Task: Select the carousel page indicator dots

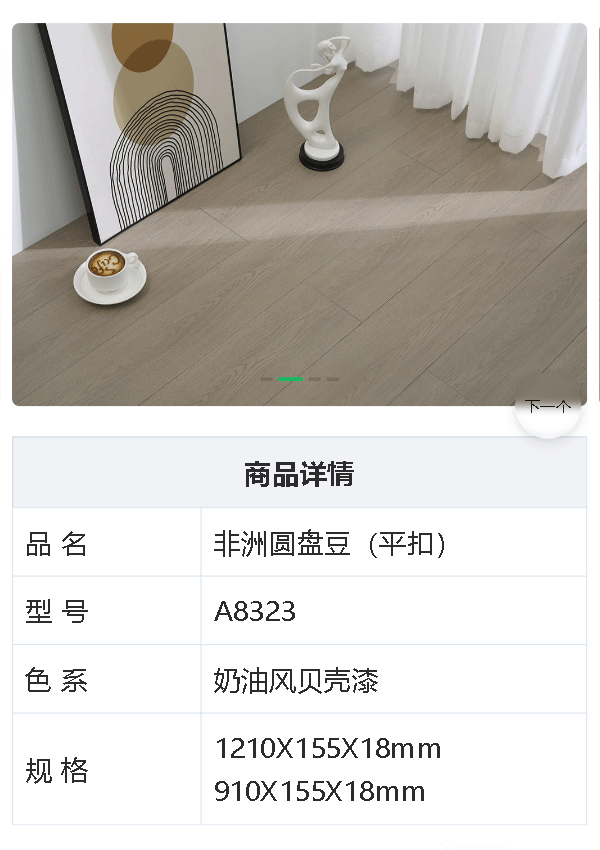Action: coord(299,380)
